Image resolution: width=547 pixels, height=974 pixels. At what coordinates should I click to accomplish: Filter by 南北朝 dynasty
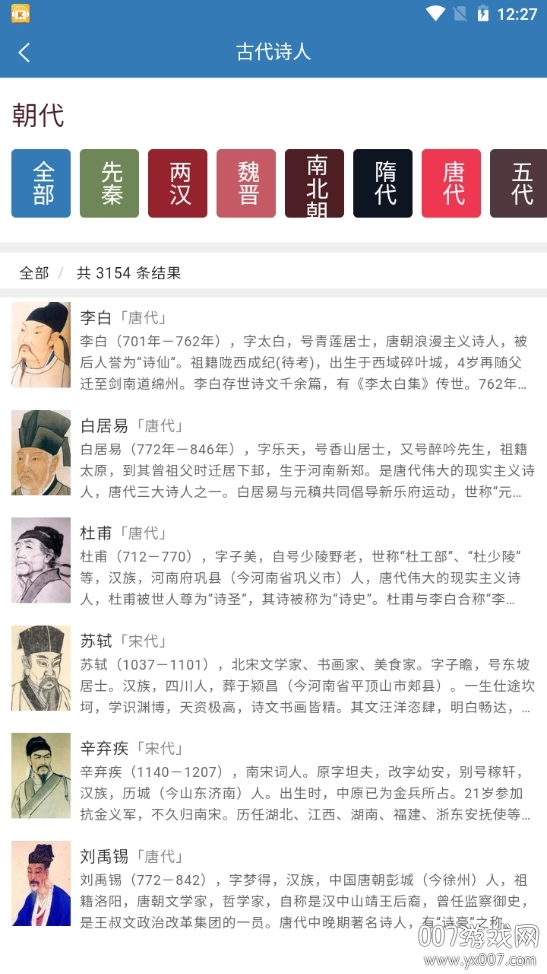coord(314,183)
